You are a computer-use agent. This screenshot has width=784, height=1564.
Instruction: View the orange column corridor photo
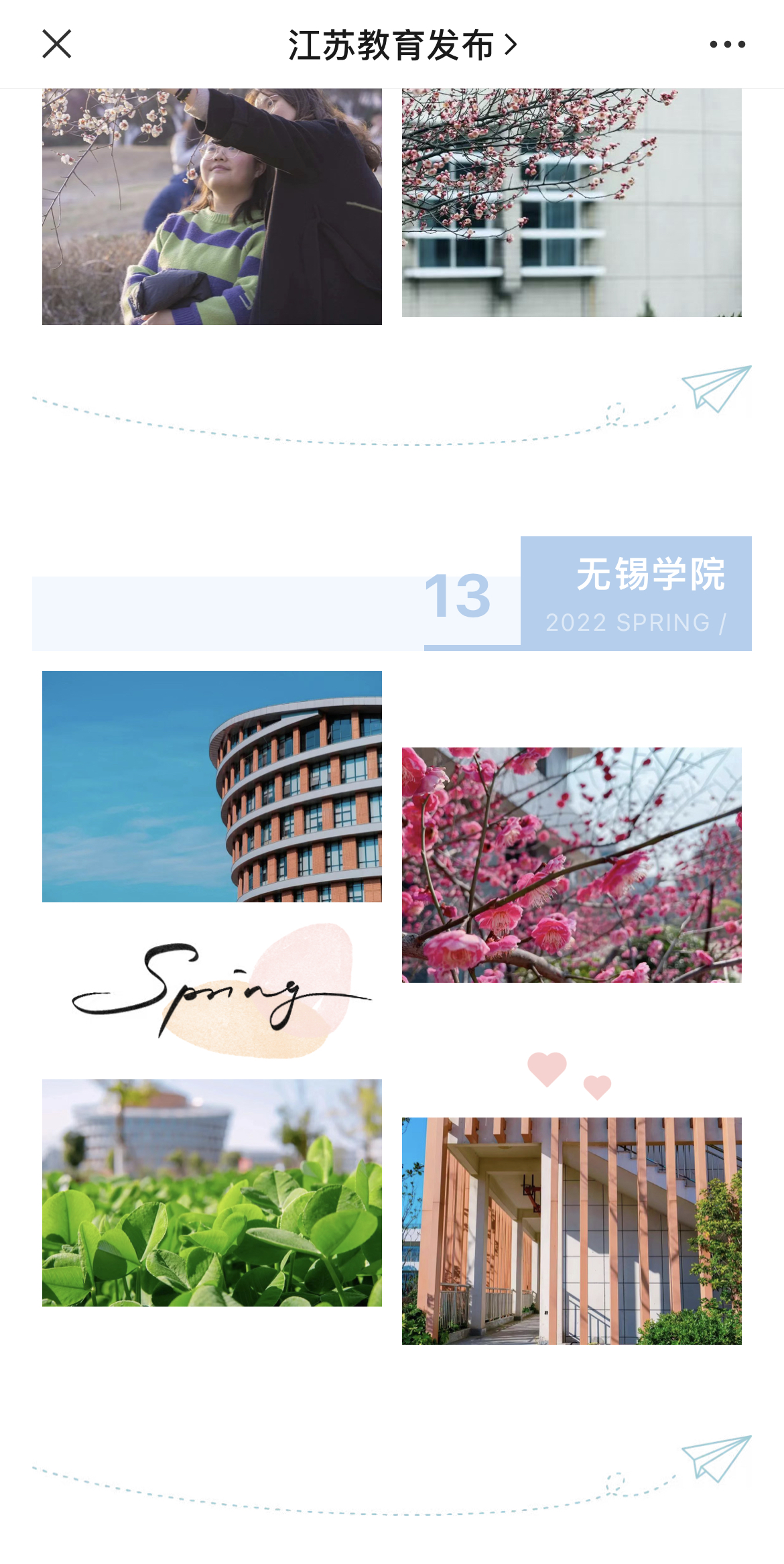pyautogui.click(x=572, y=1231)
